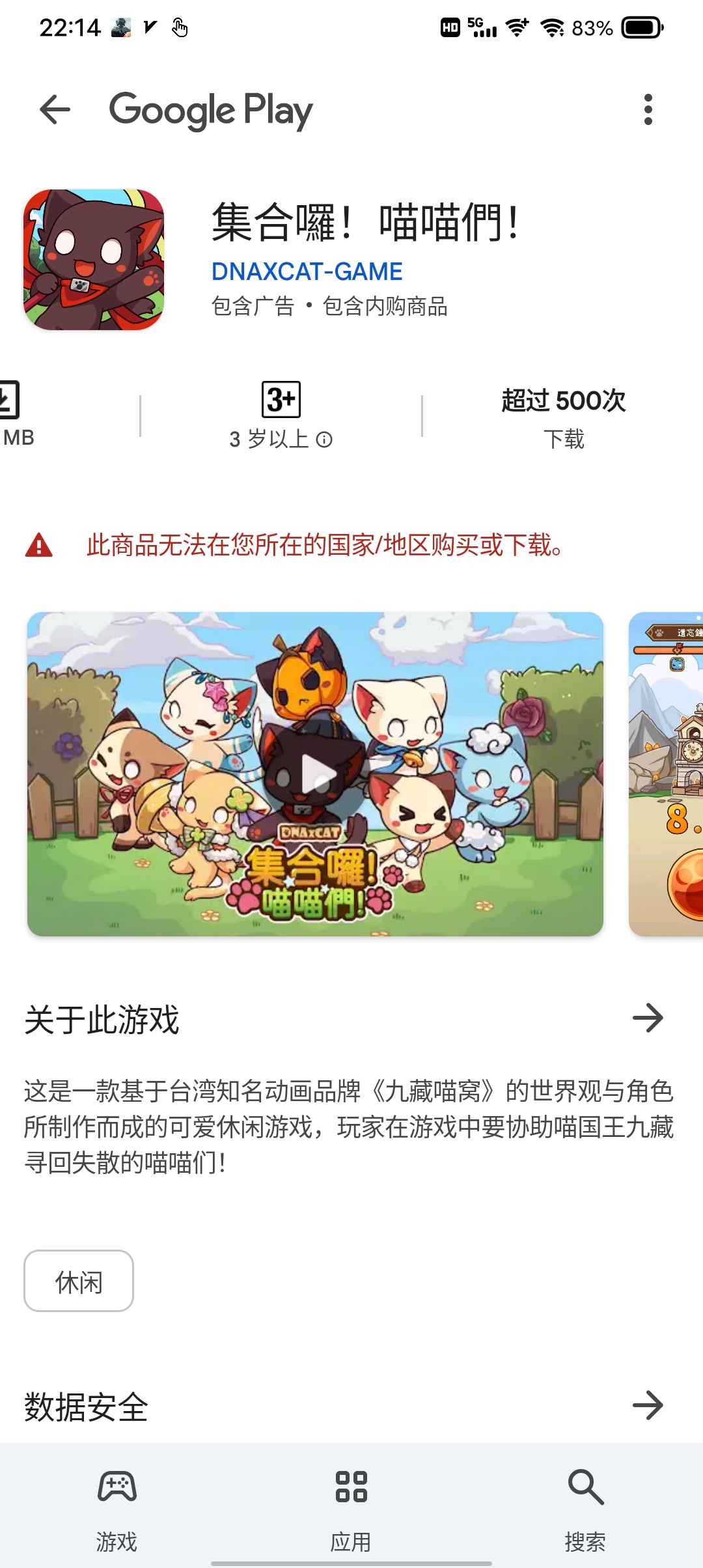Open the second gameplay screenshot

(666, 774)
